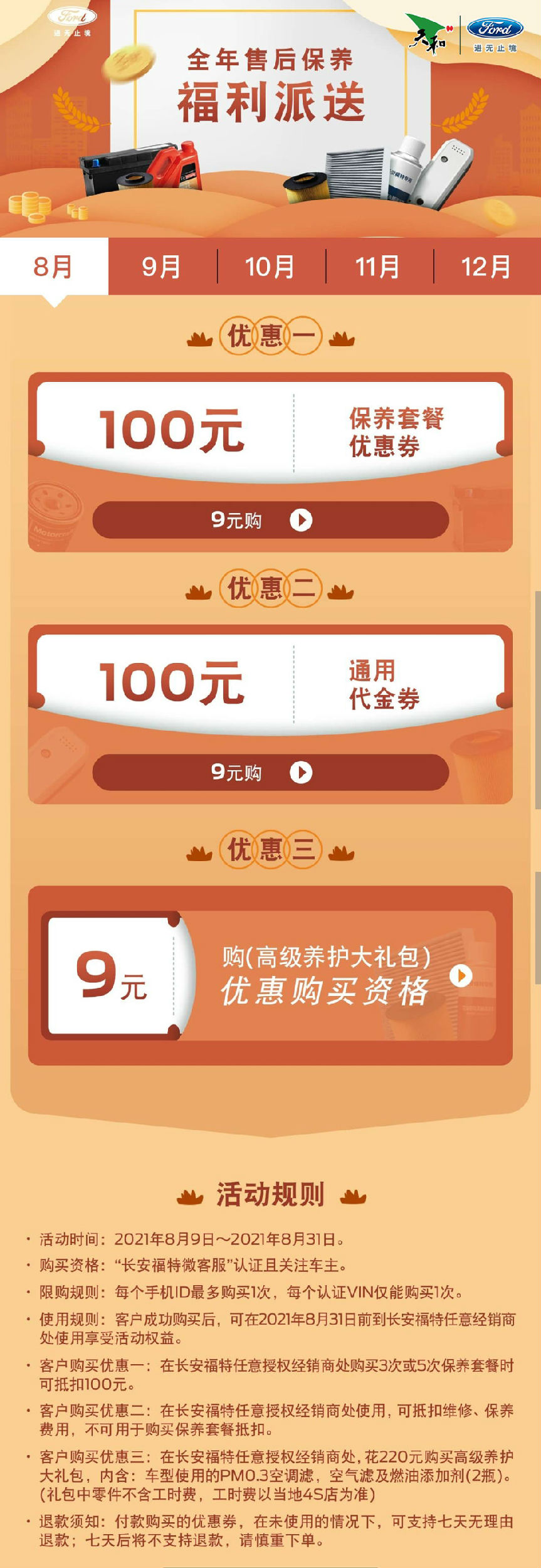Select the 8月 tab

[54, 267]
